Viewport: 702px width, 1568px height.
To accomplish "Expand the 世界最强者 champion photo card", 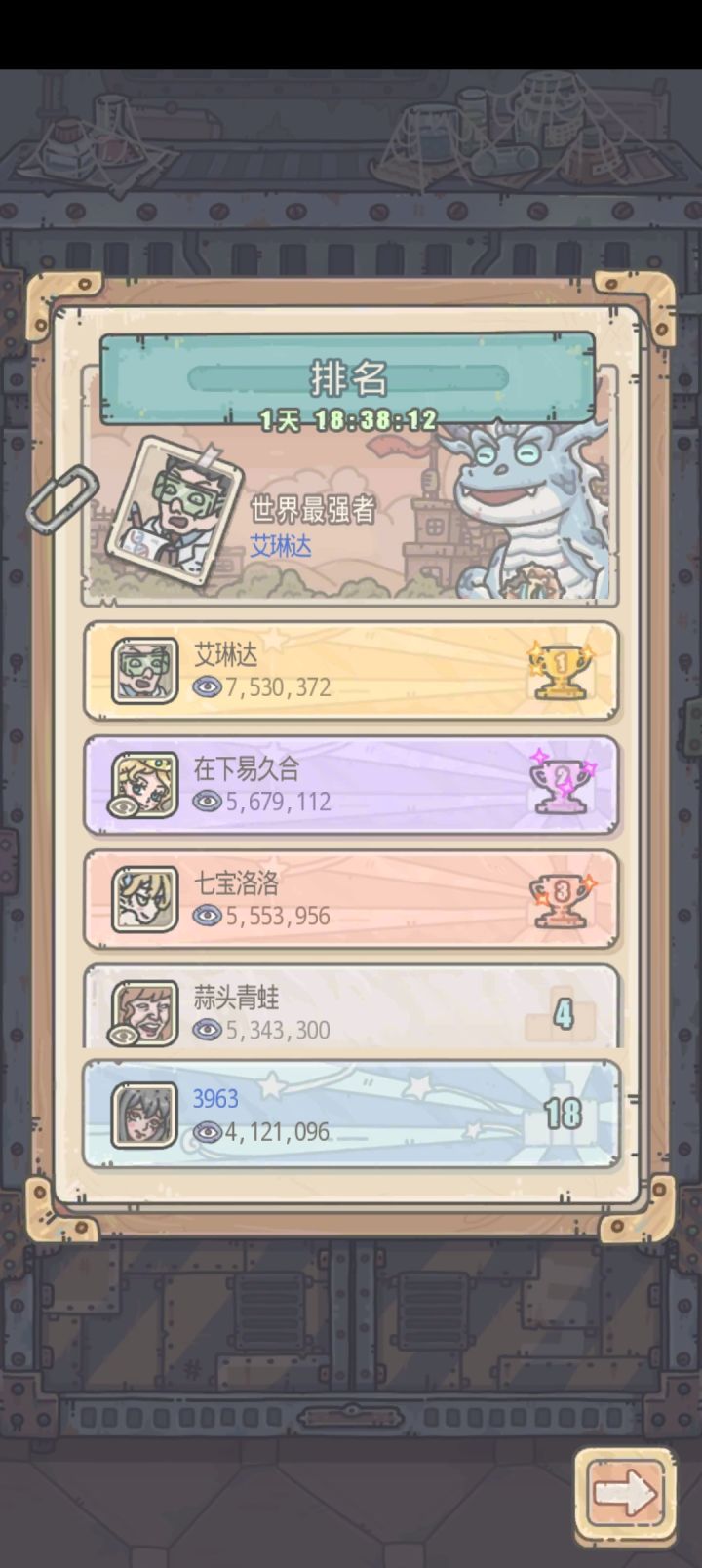I will (x=180, y=512).
